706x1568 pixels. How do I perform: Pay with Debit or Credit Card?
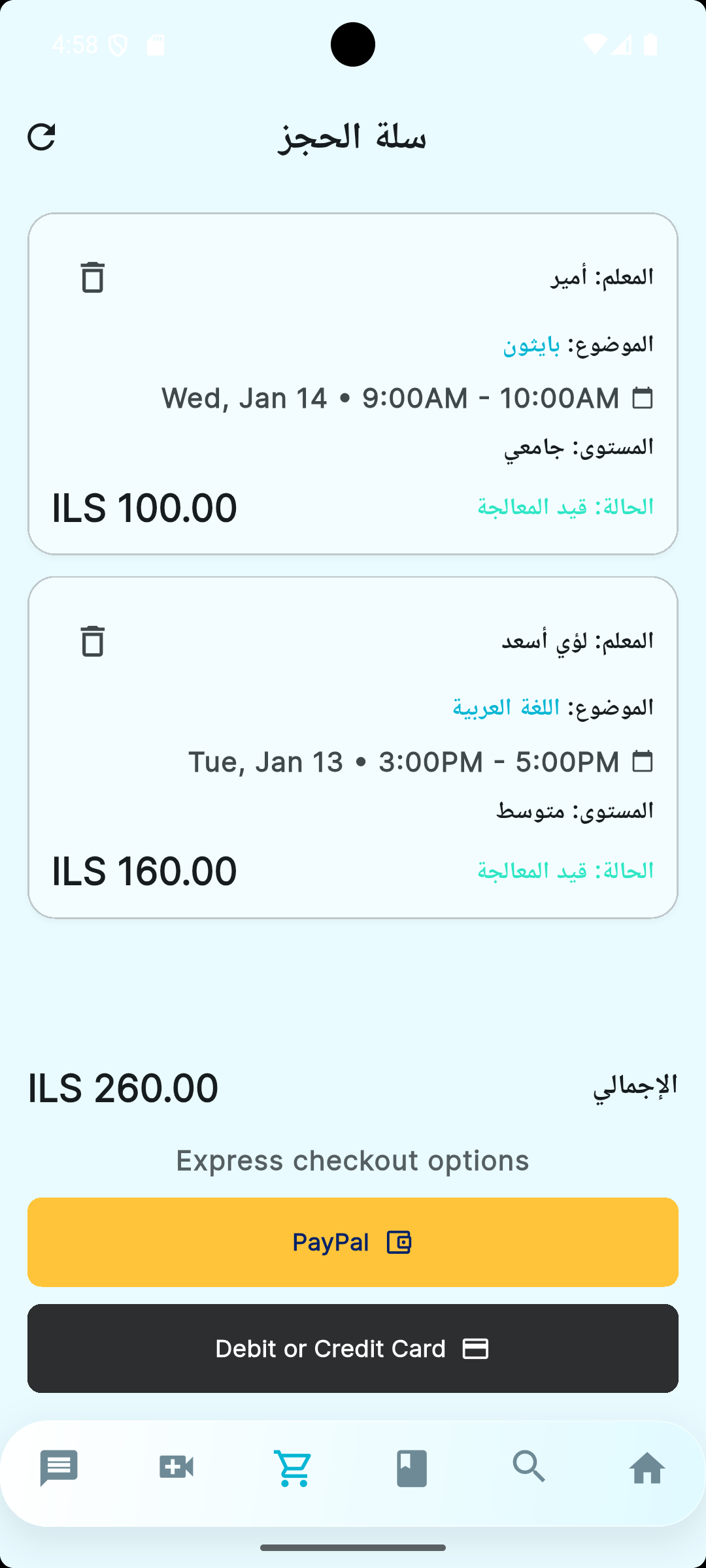click(353, 1348)
